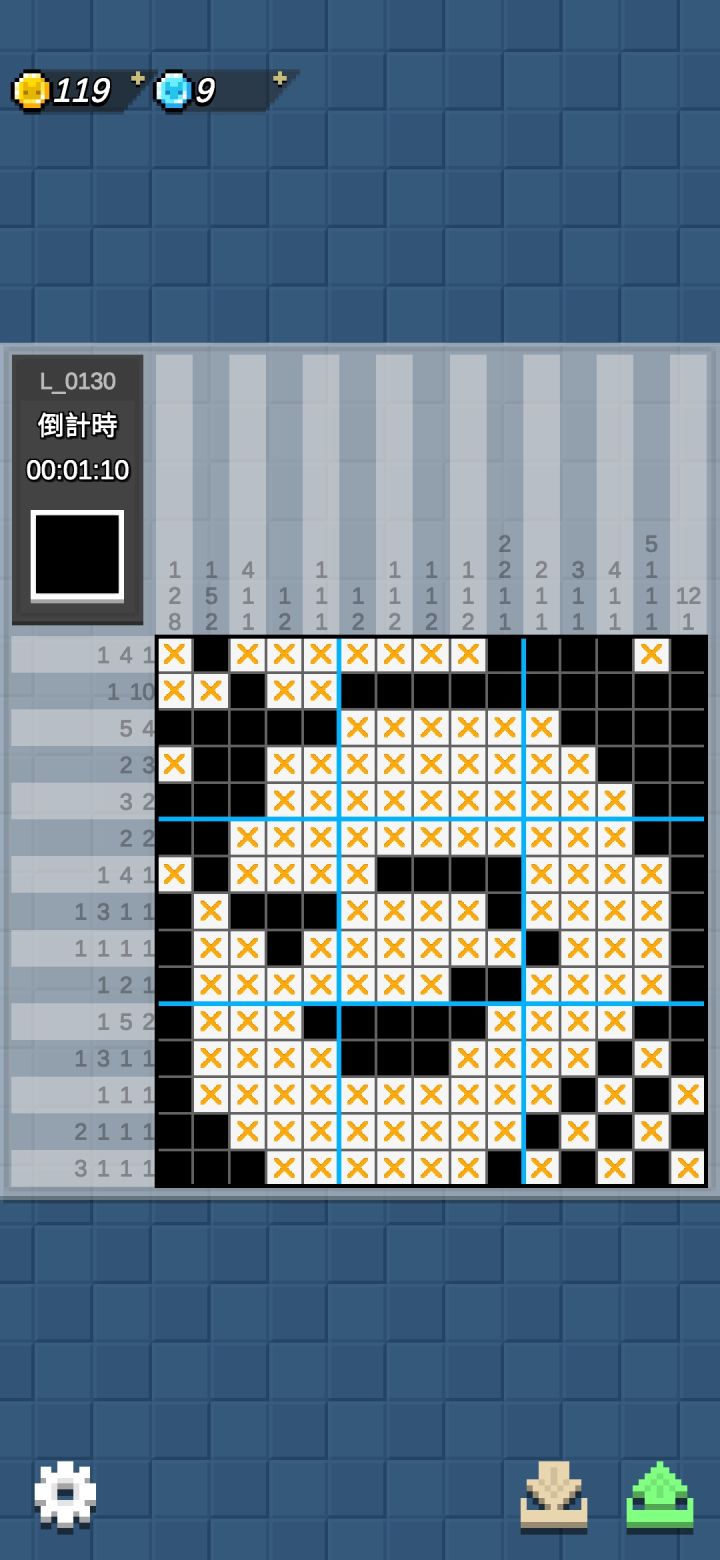Toggle the bottom-right grid cell
This screenshot has width=720, height=1560.
[x=688, y=1168]
